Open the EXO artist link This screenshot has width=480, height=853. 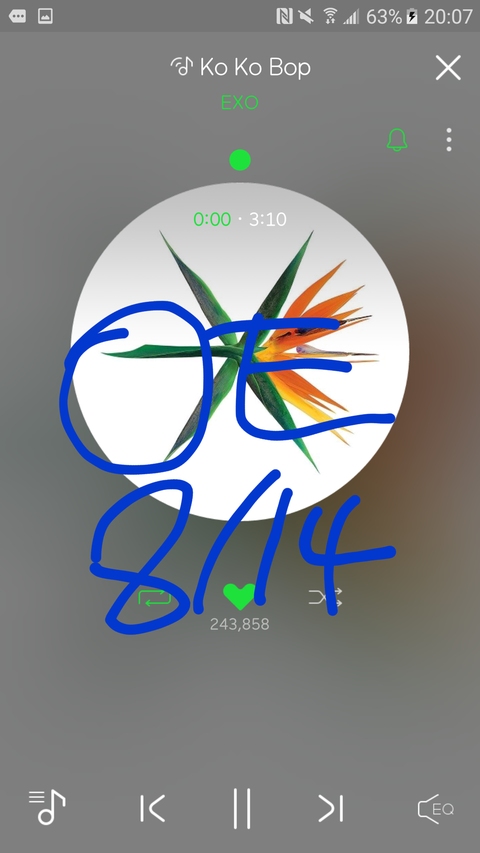click(x=239, y=102)
